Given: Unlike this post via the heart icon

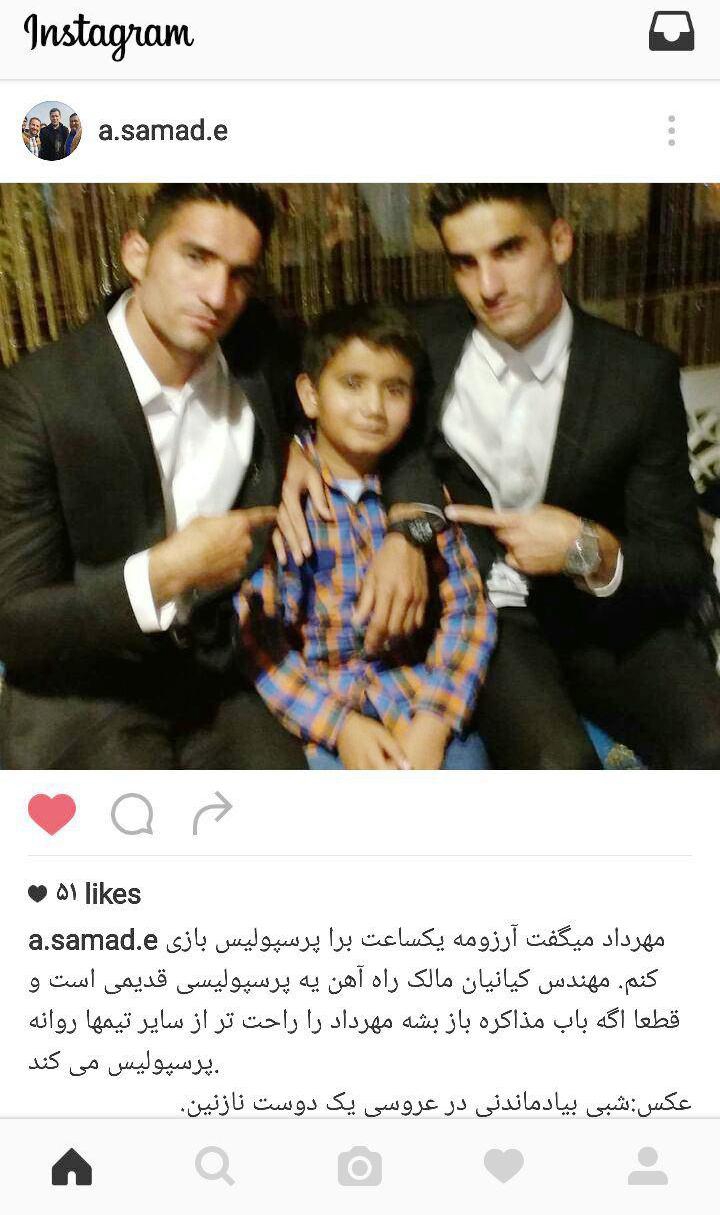Looking at the screenshot, I should [x=52, y=814].
